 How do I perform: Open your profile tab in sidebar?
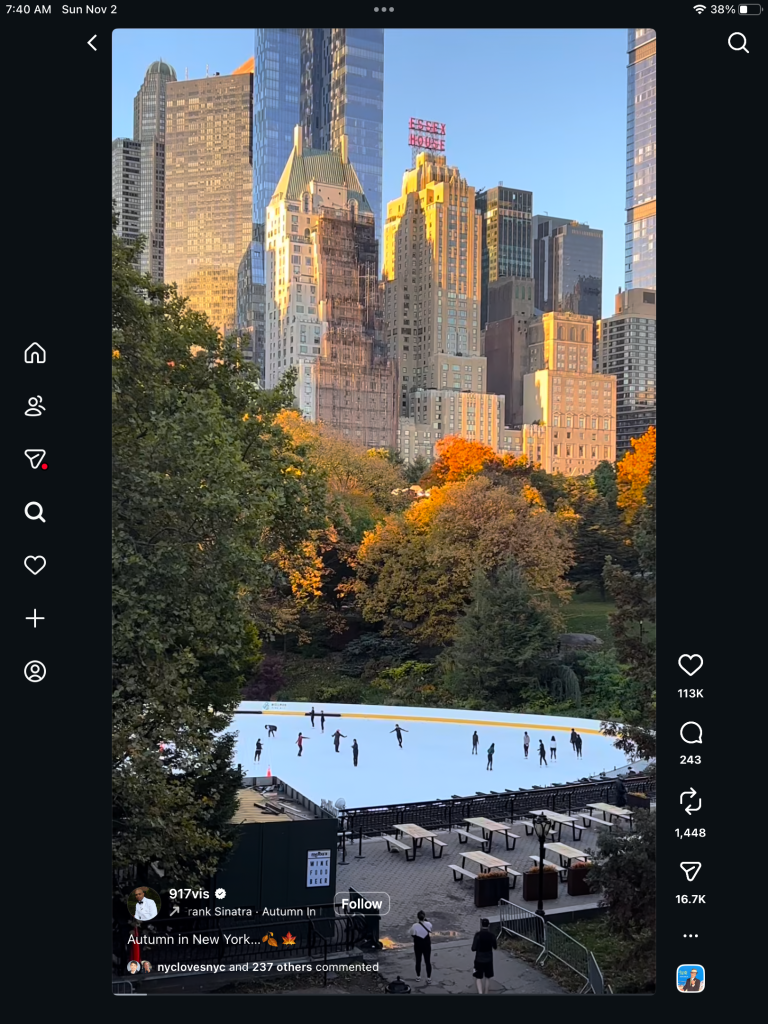click(35, 671)
